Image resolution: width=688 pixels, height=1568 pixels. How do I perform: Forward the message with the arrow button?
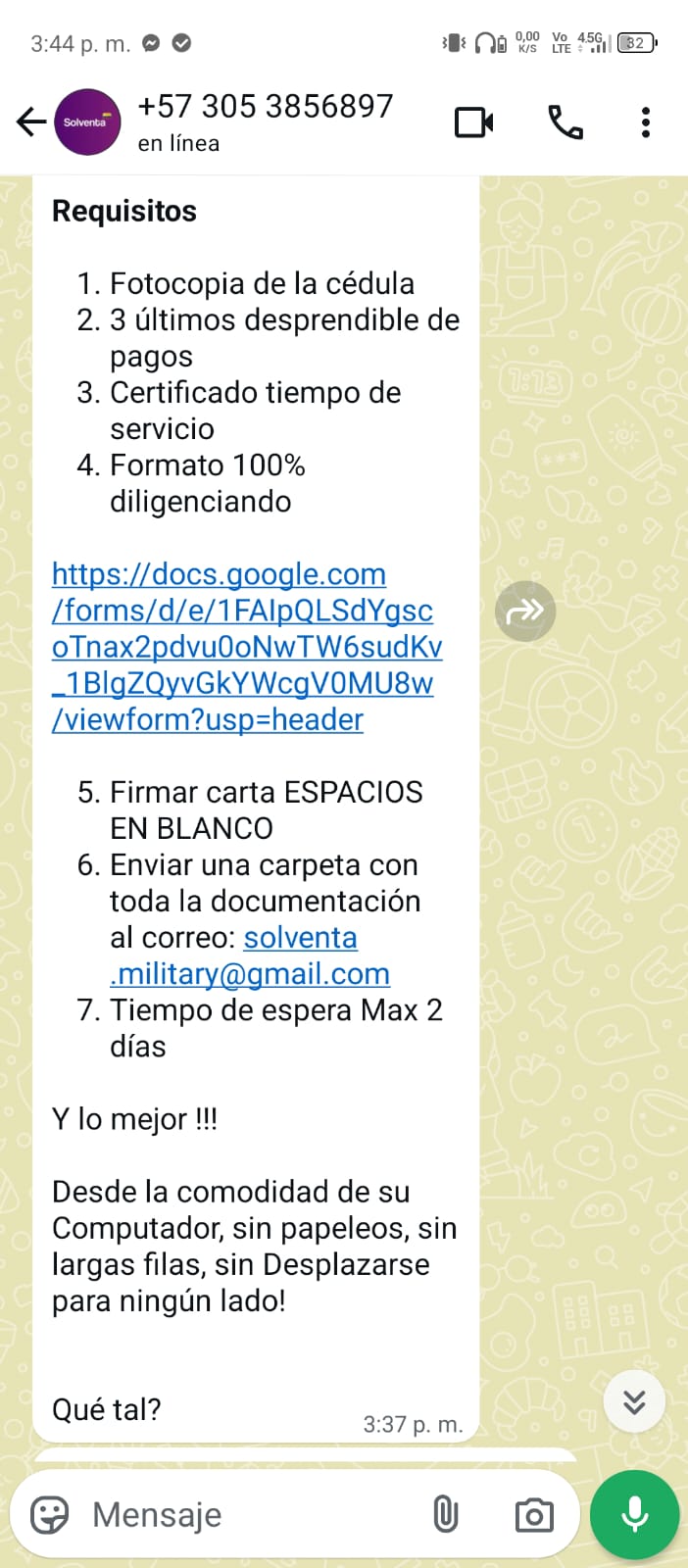click(x=525, y=612)
